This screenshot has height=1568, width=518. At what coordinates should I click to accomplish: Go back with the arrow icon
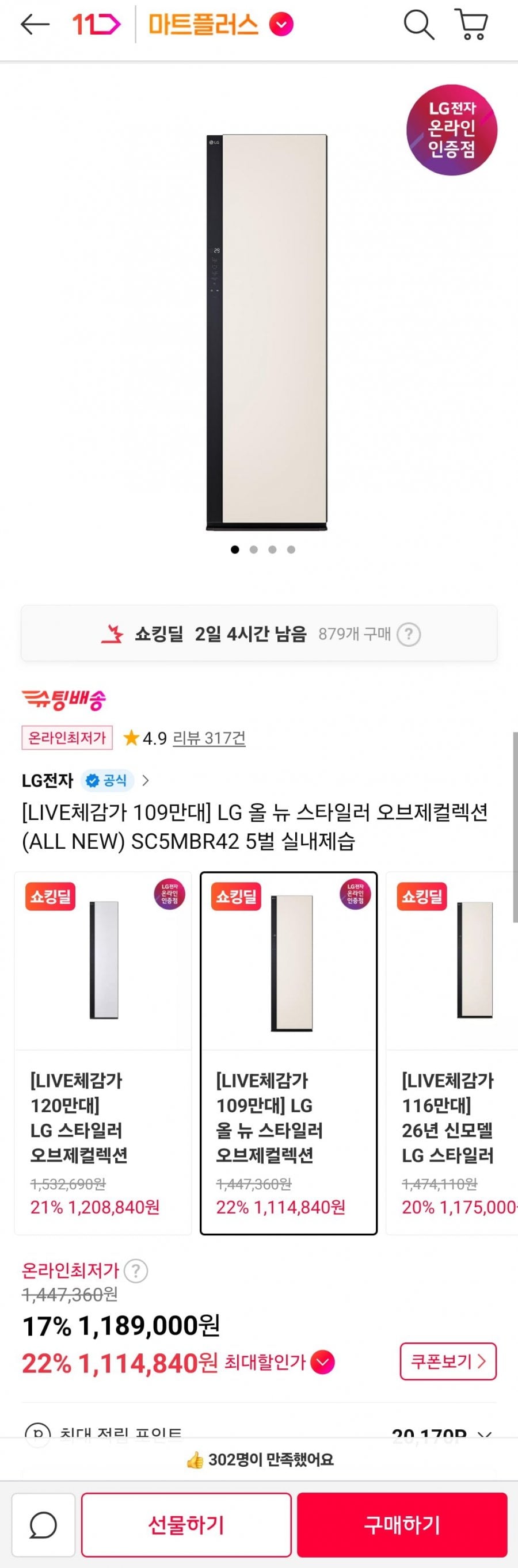35,24
